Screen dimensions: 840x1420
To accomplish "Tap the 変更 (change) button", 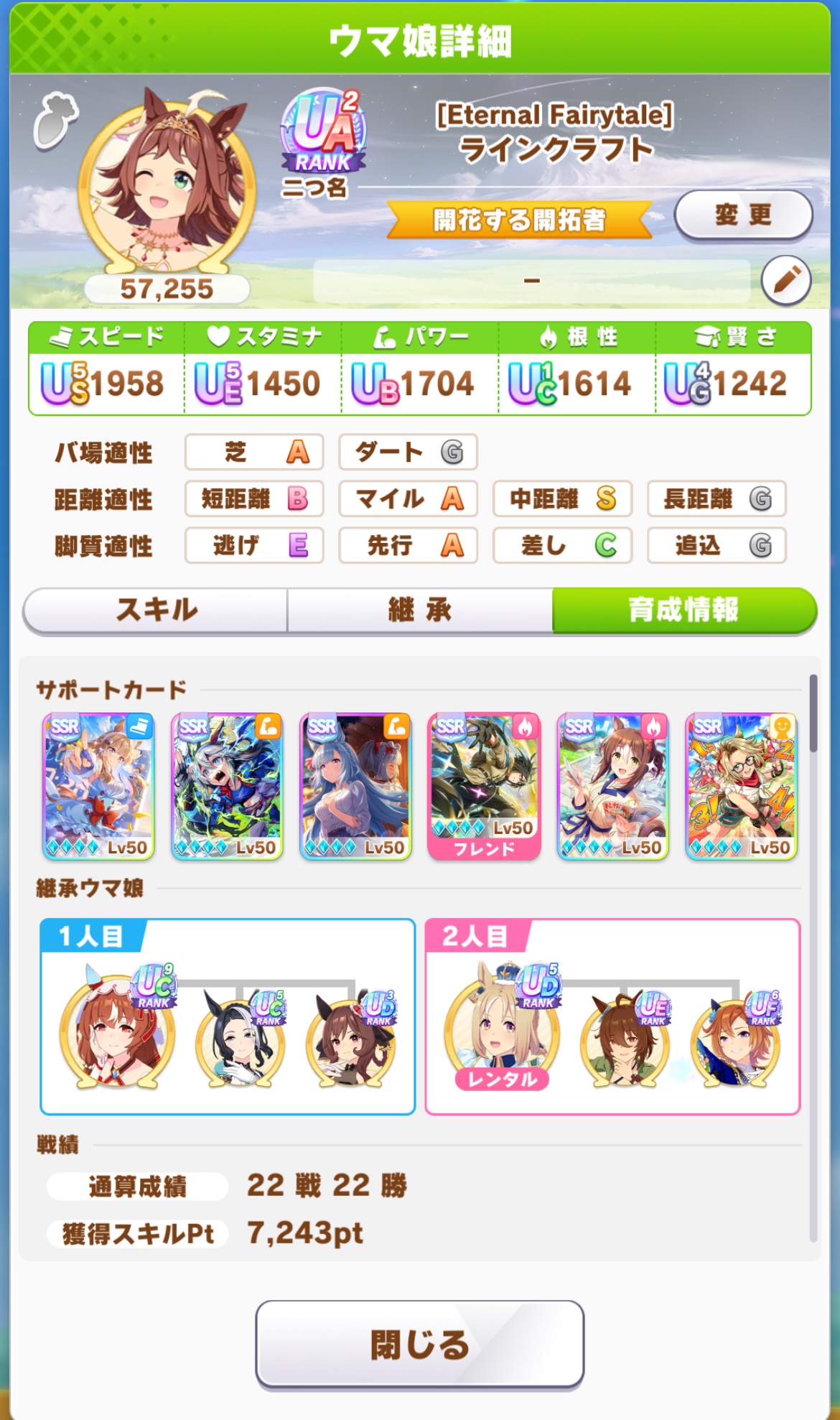I will [x=743, y=215].
